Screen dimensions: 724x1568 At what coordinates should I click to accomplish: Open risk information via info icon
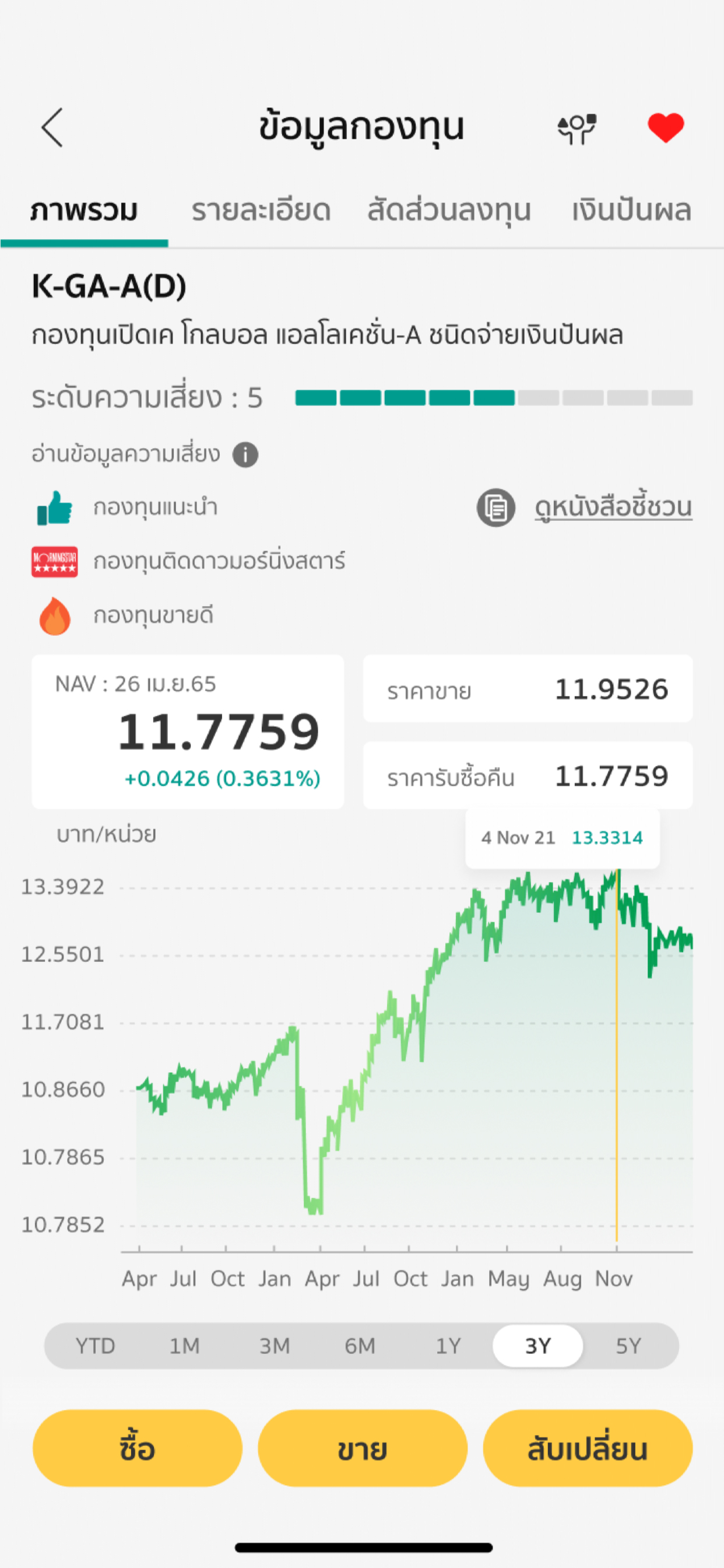click(245, 454)
